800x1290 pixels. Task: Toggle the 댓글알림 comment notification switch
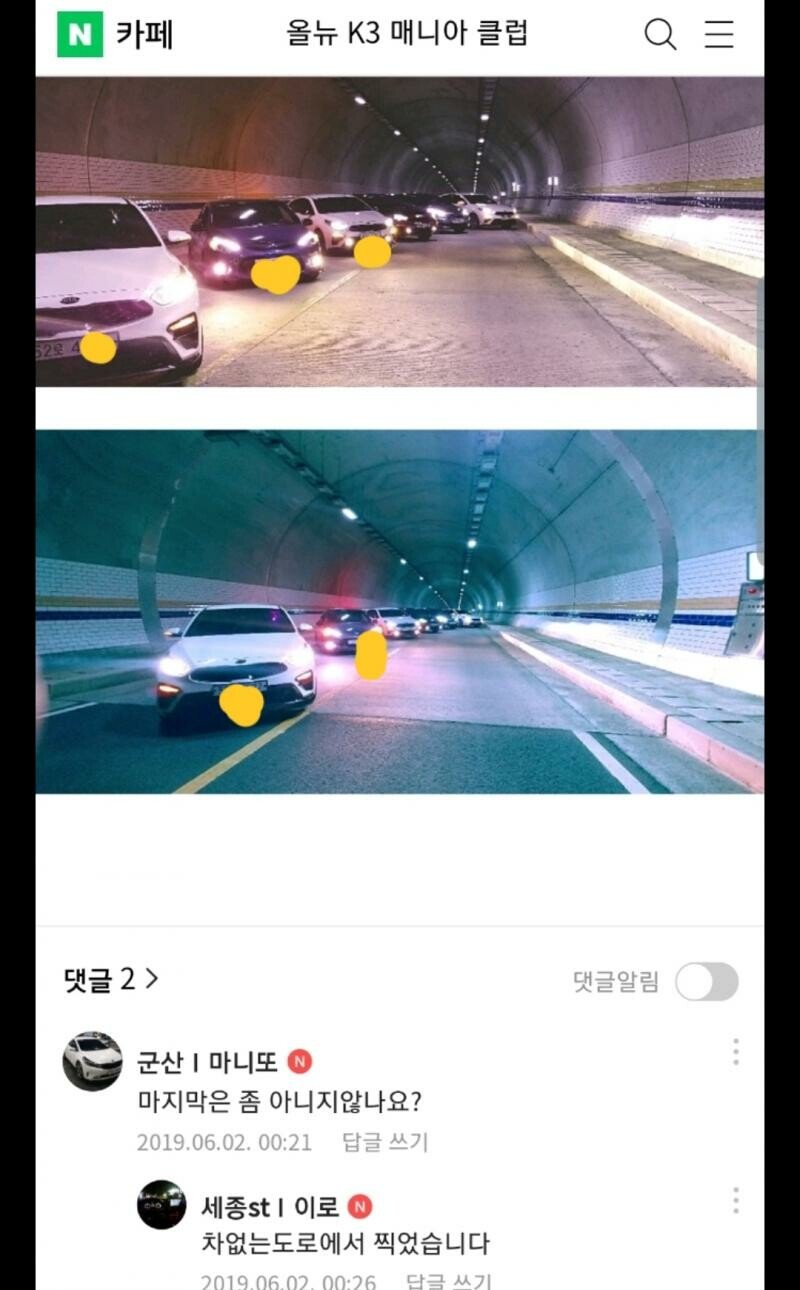click(x=706, y=982)
